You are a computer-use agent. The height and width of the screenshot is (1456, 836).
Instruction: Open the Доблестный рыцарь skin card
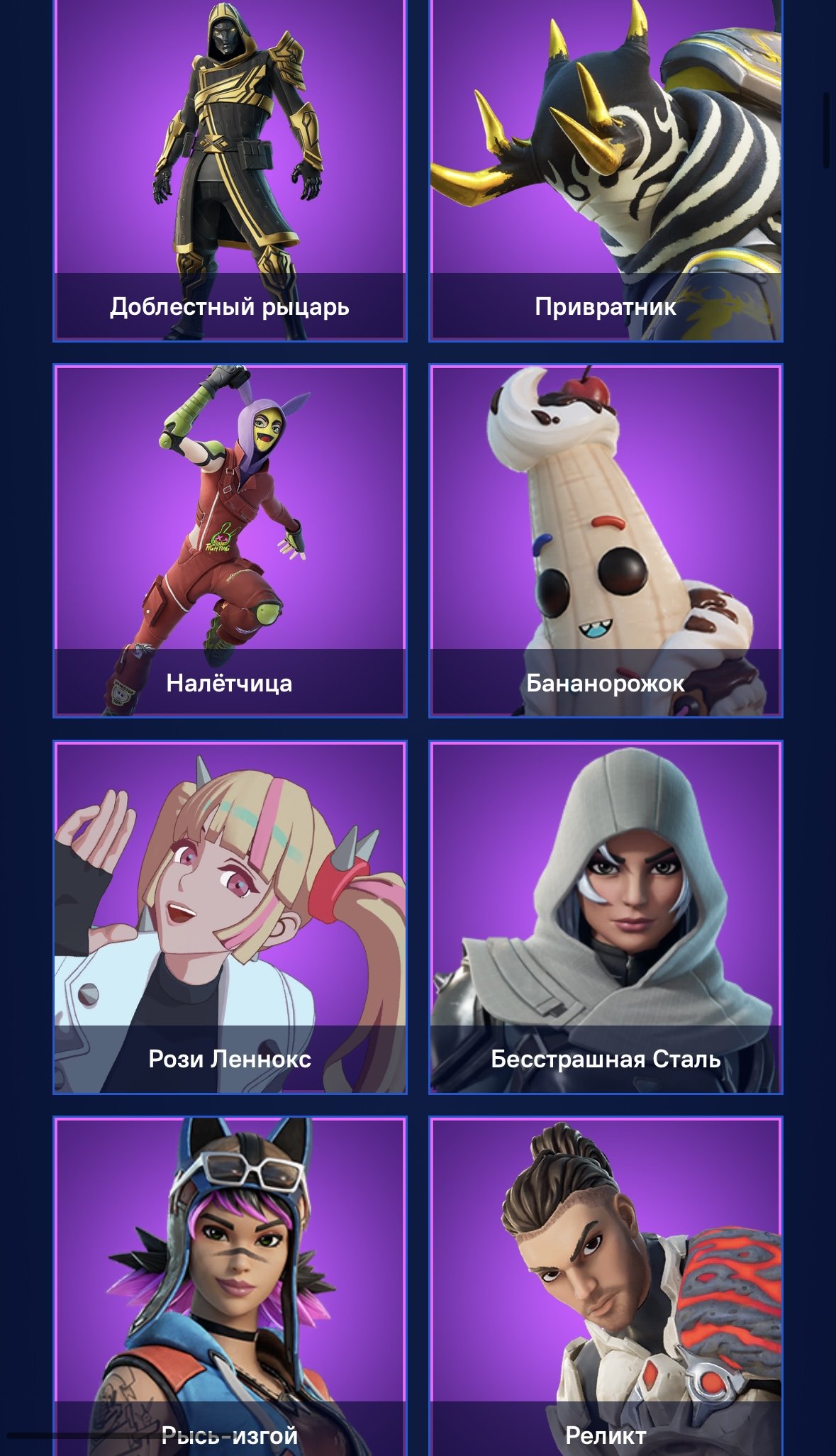[230, 170]
